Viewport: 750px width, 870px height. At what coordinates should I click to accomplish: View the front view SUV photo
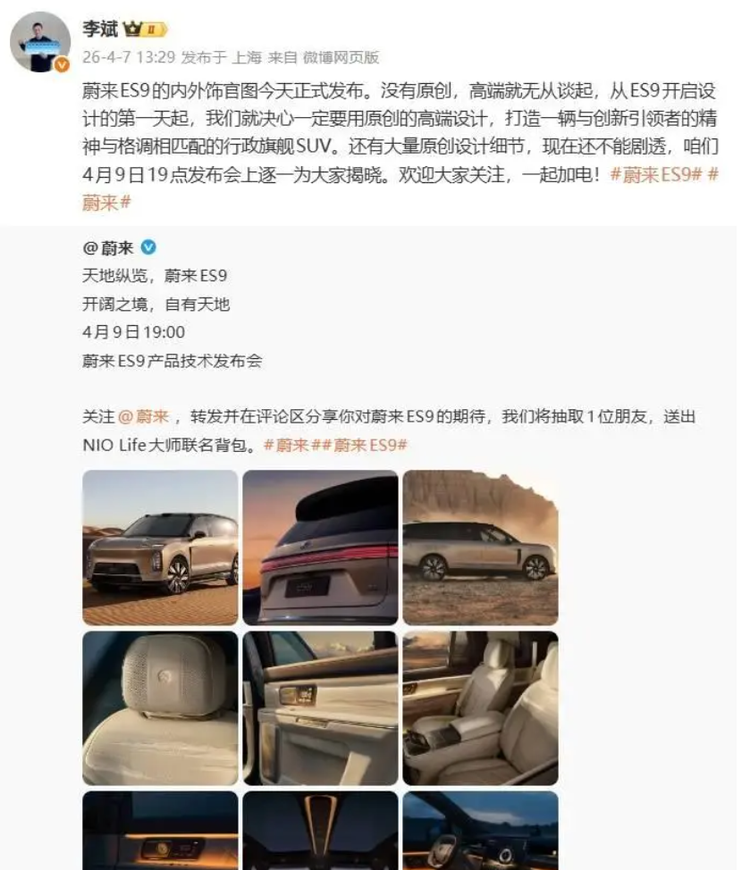[160, 547]
